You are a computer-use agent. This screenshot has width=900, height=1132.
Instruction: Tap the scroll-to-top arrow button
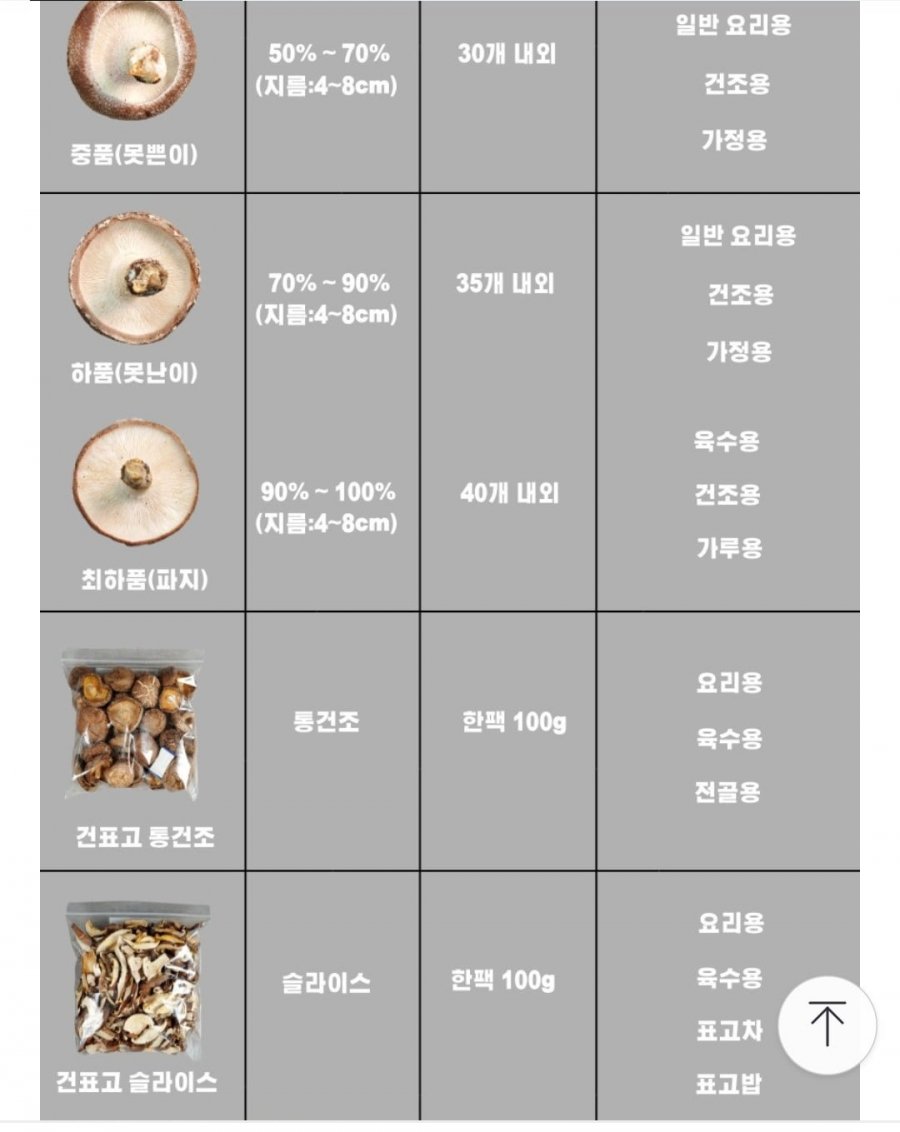(827, 1024)
